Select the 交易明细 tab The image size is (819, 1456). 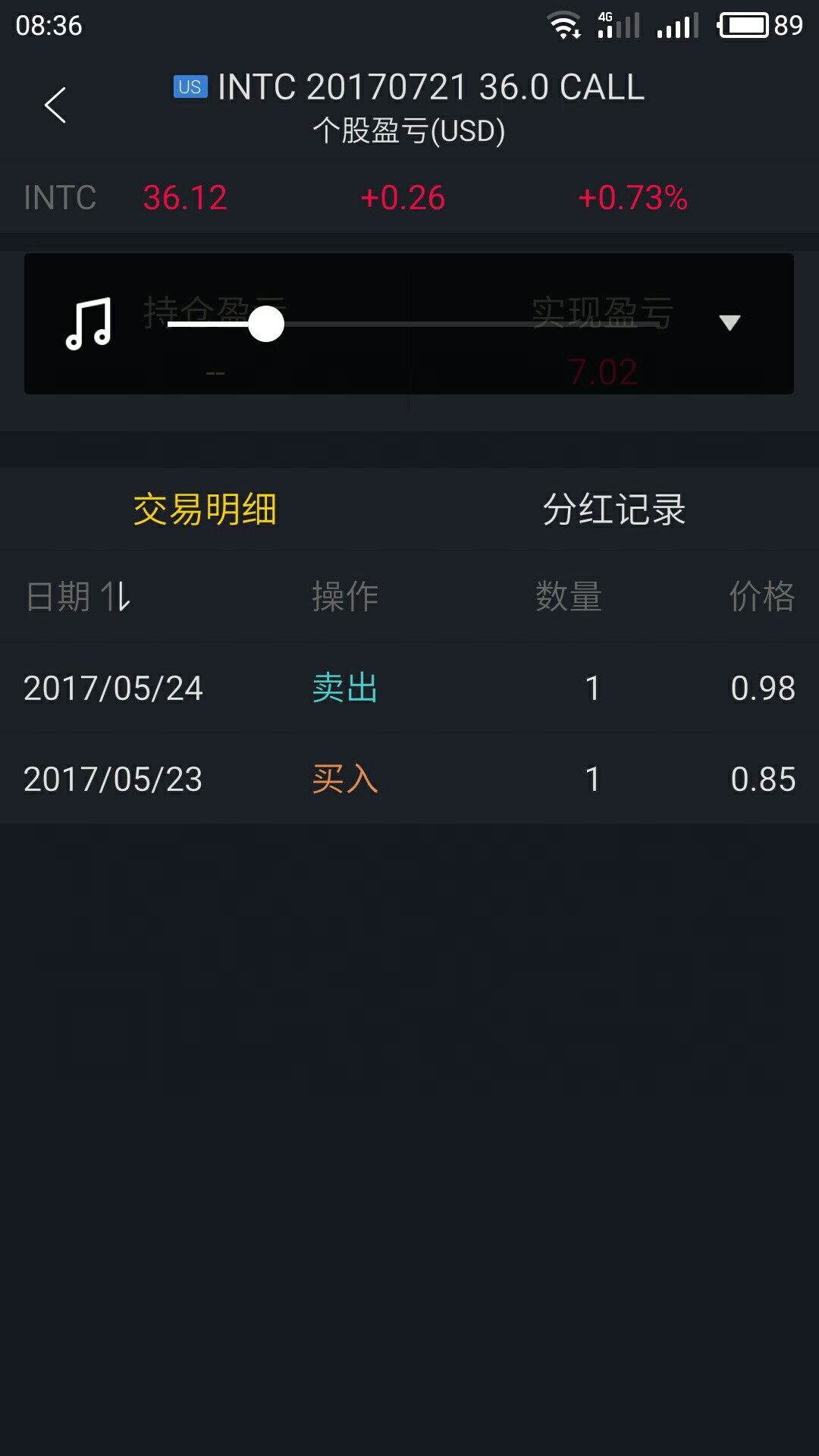205,509
